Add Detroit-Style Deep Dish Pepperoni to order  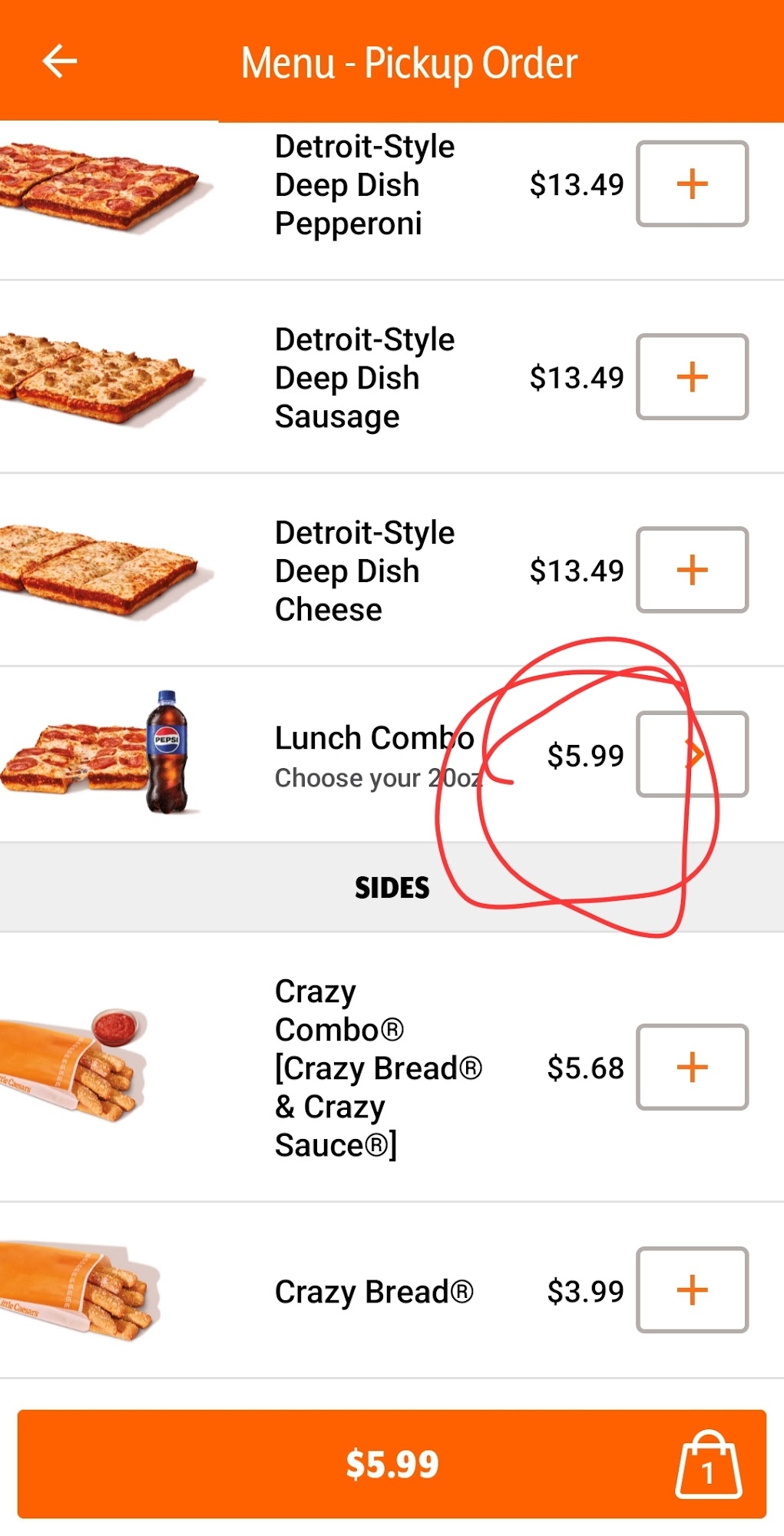click(x=692, y=184)
